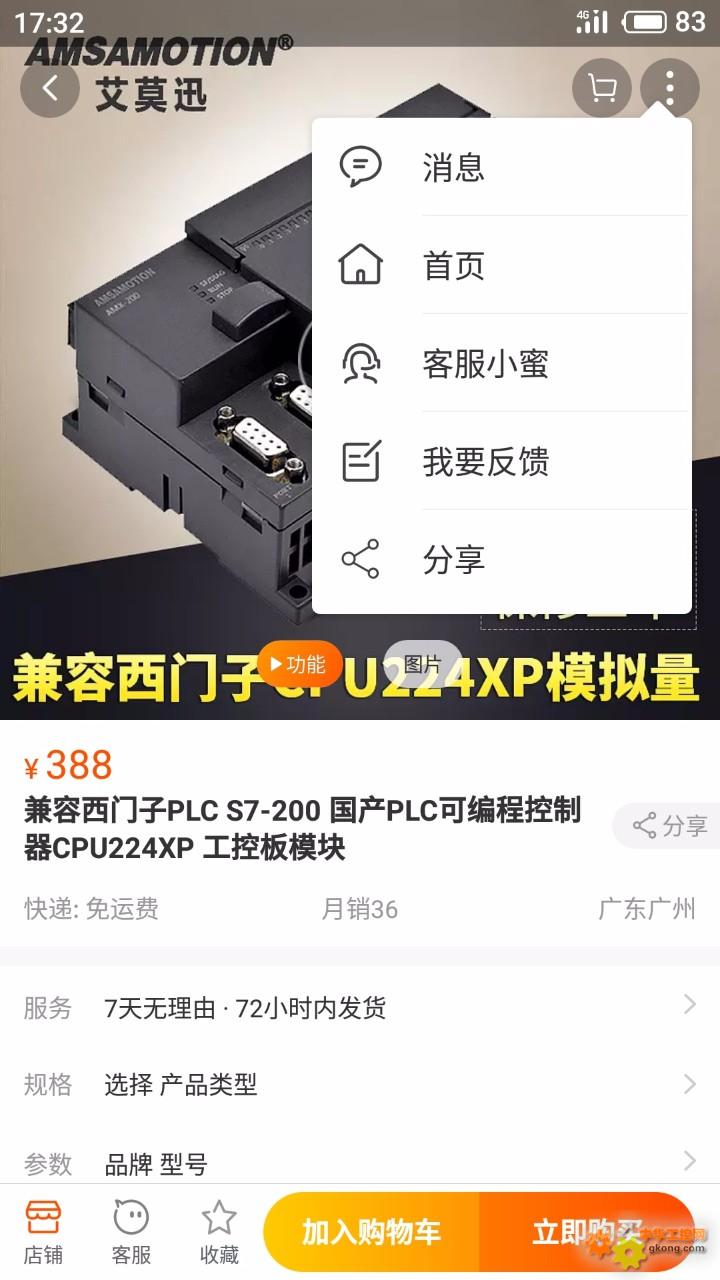This screenshot has width=720, height=1280.
Task: Share product via 分享 beside the title
Action: click(668, 826)
